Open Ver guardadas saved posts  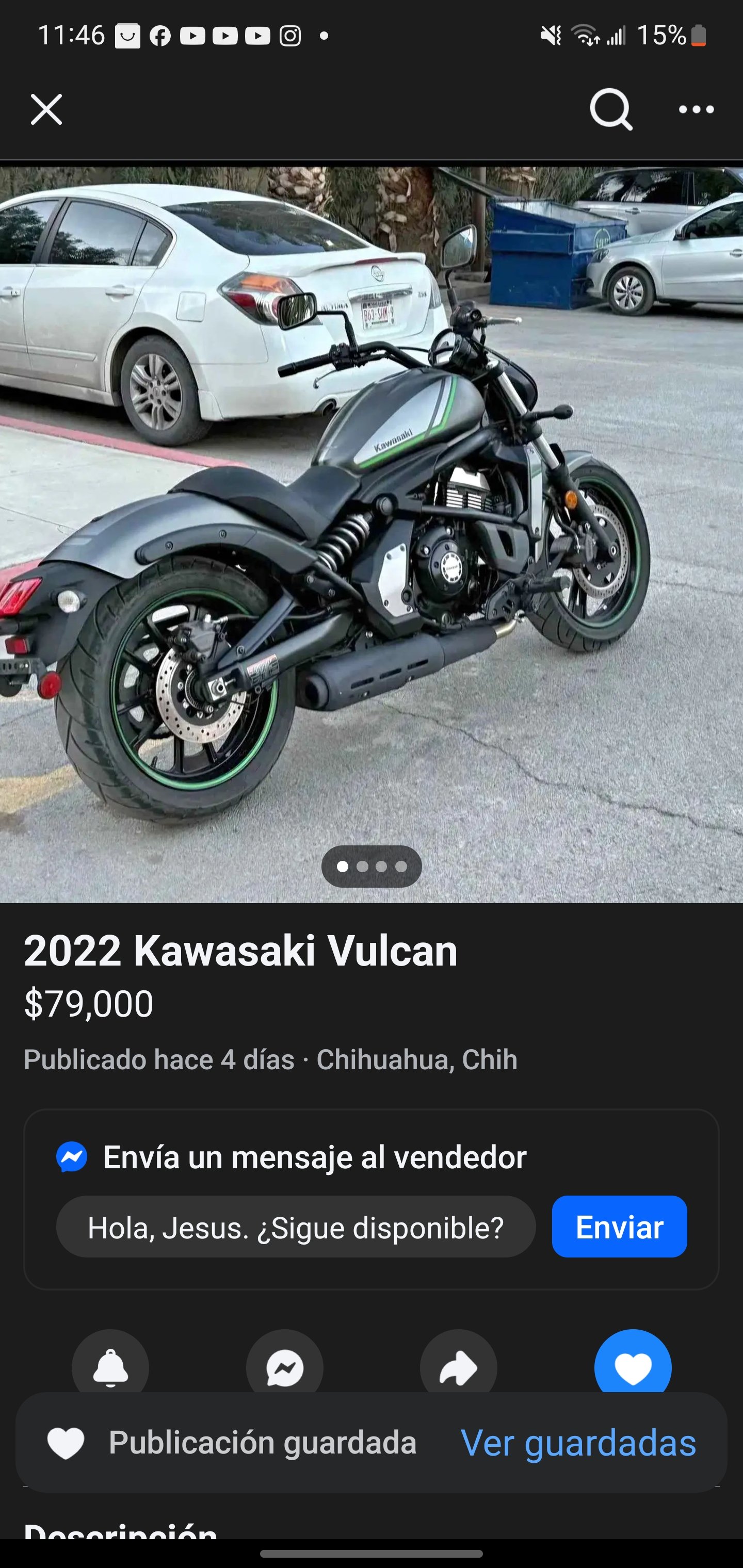click(x=578, y=1443)
